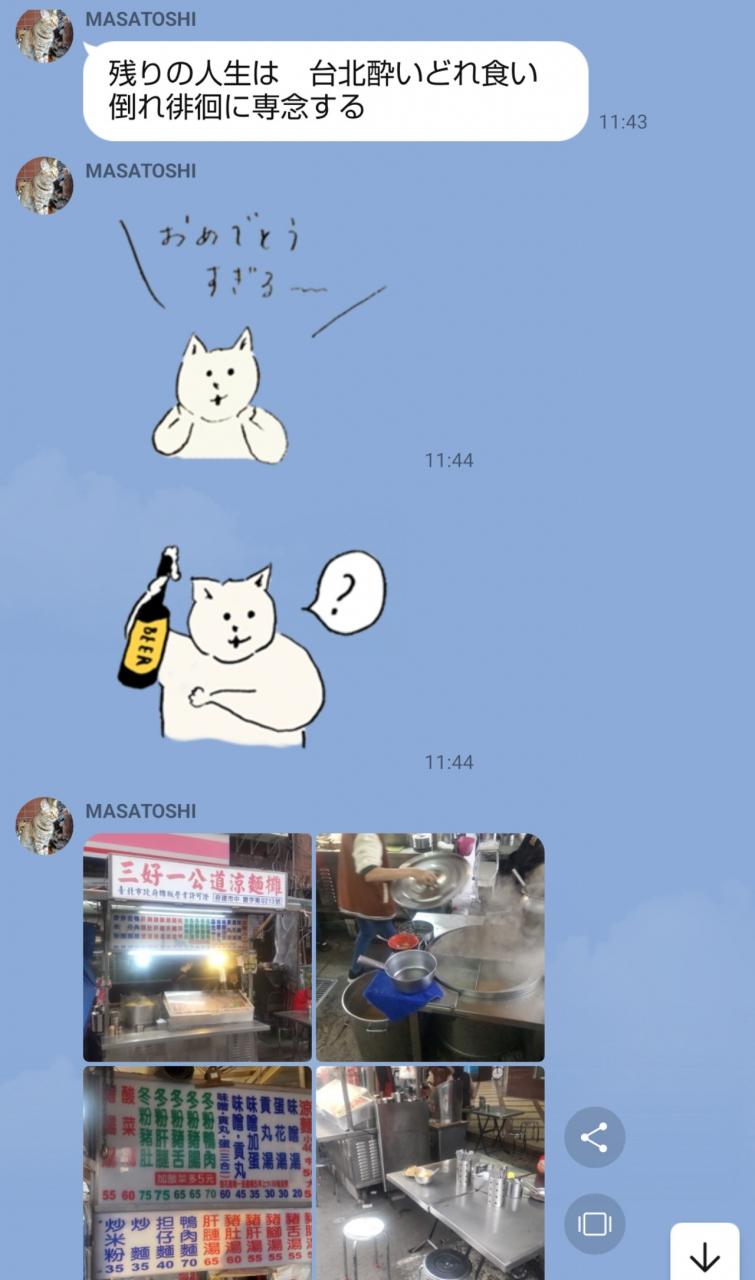Viewport: 755px width, 1280px height.
Task: Open the photo of the metal tables
Action: click(x=430, y=1172)
